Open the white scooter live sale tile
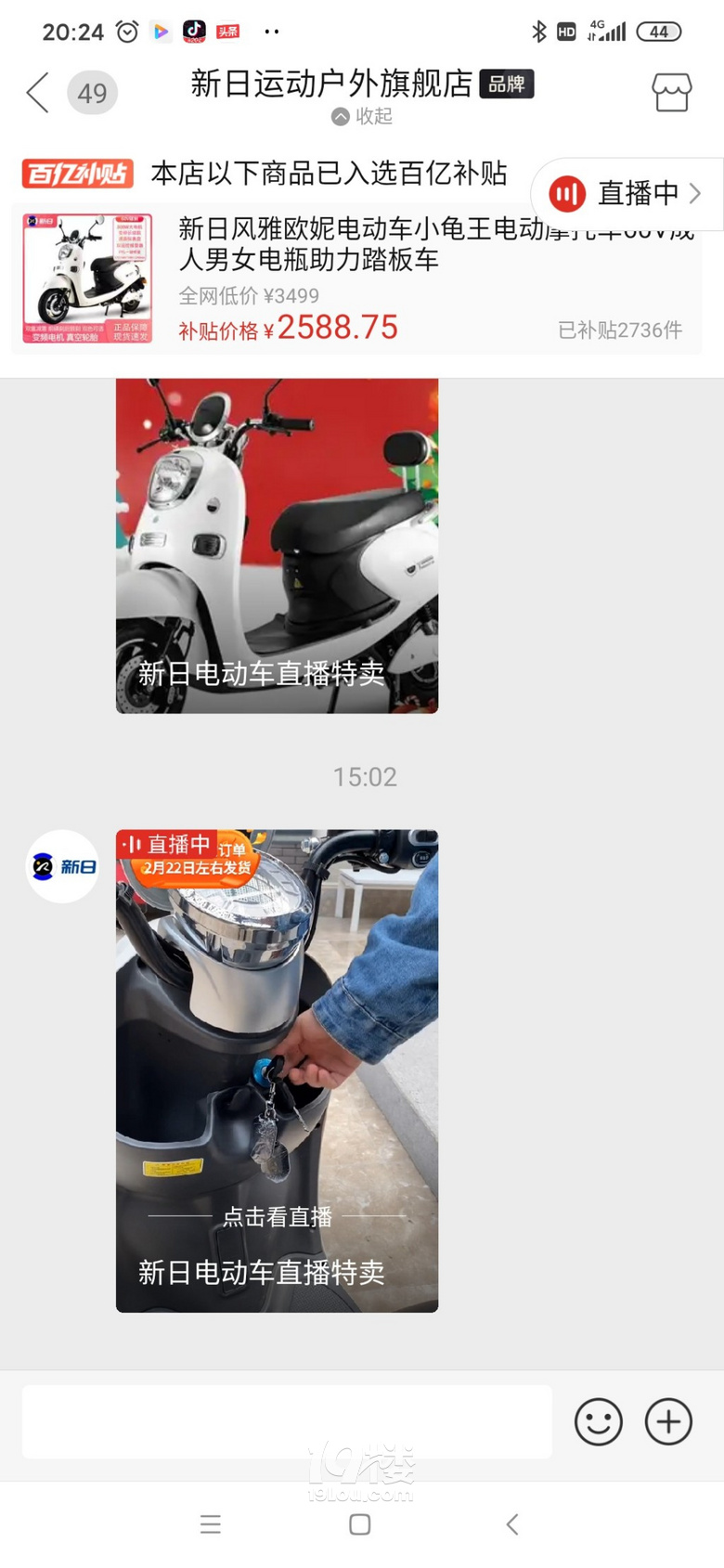This screenshot has width=724, height=1568. pyautogui.click(x=277, y=546)
